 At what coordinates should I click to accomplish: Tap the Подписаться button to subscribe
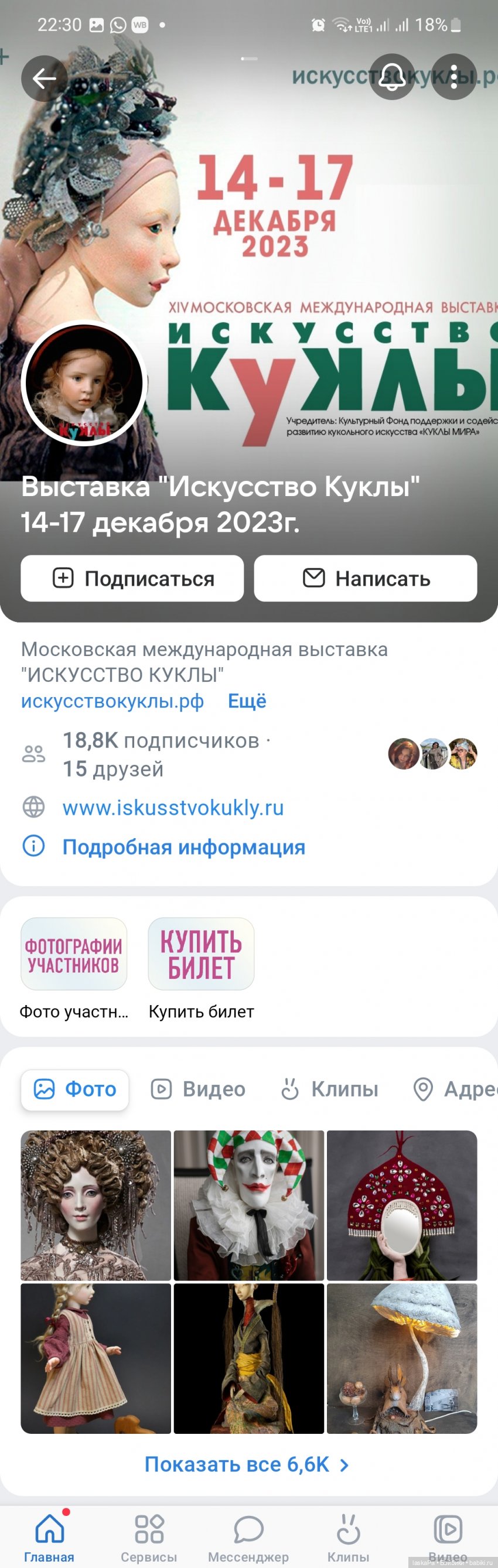click(x=132, y=578)
